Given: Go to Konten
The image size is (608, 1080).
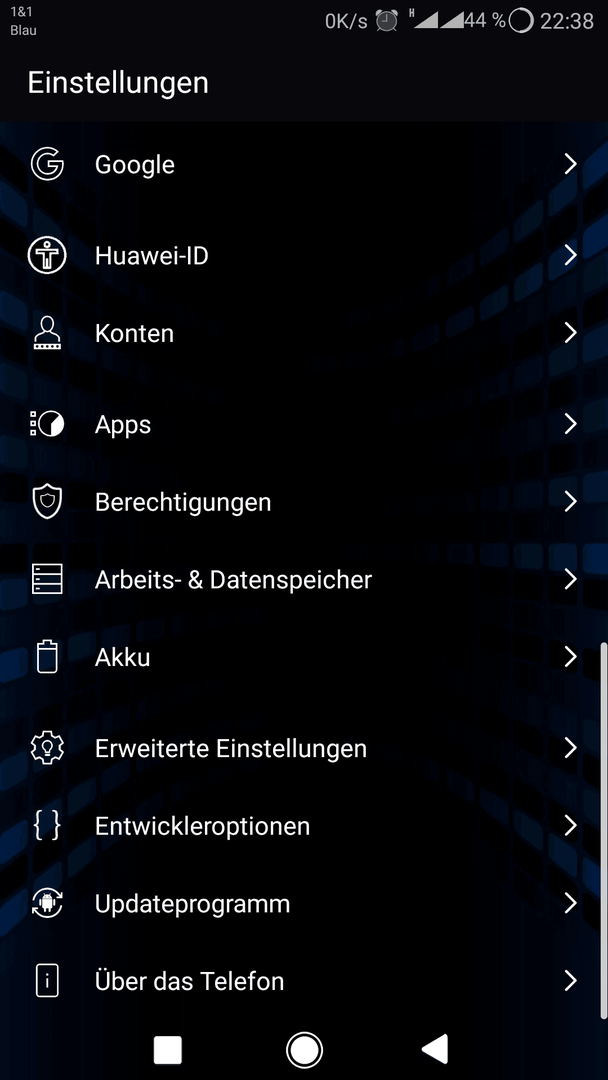Looking at the screenshot, I should 304,333.
